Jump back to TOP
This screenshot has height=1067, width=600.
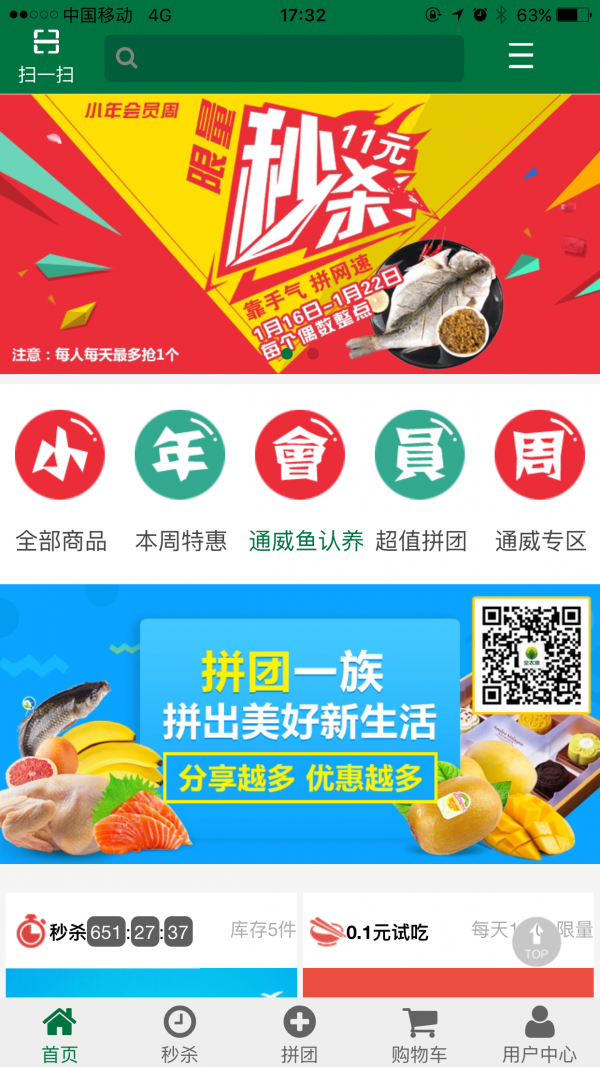pos(536,941)
